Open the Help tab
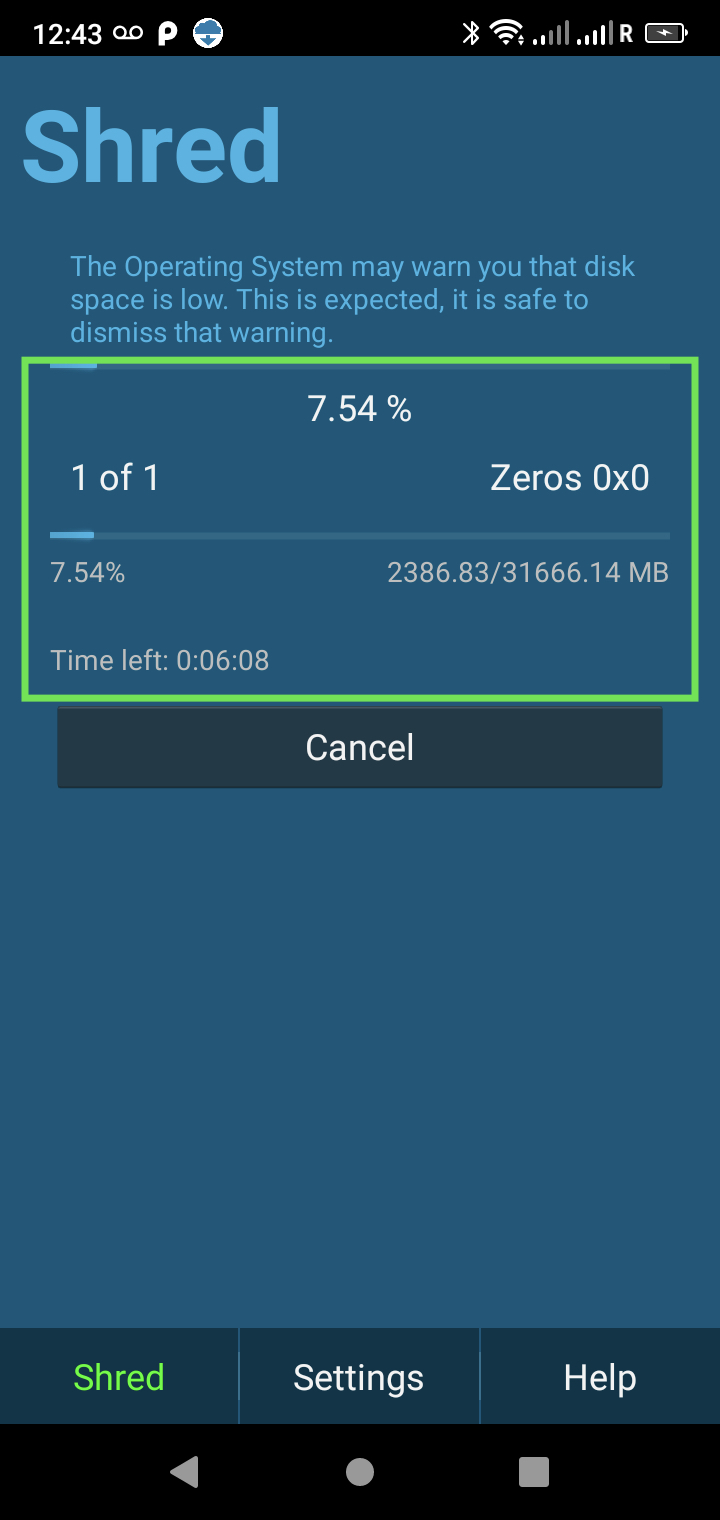Image resolution: width=720 pixels, height=1520 pixels. (599, 1377)
